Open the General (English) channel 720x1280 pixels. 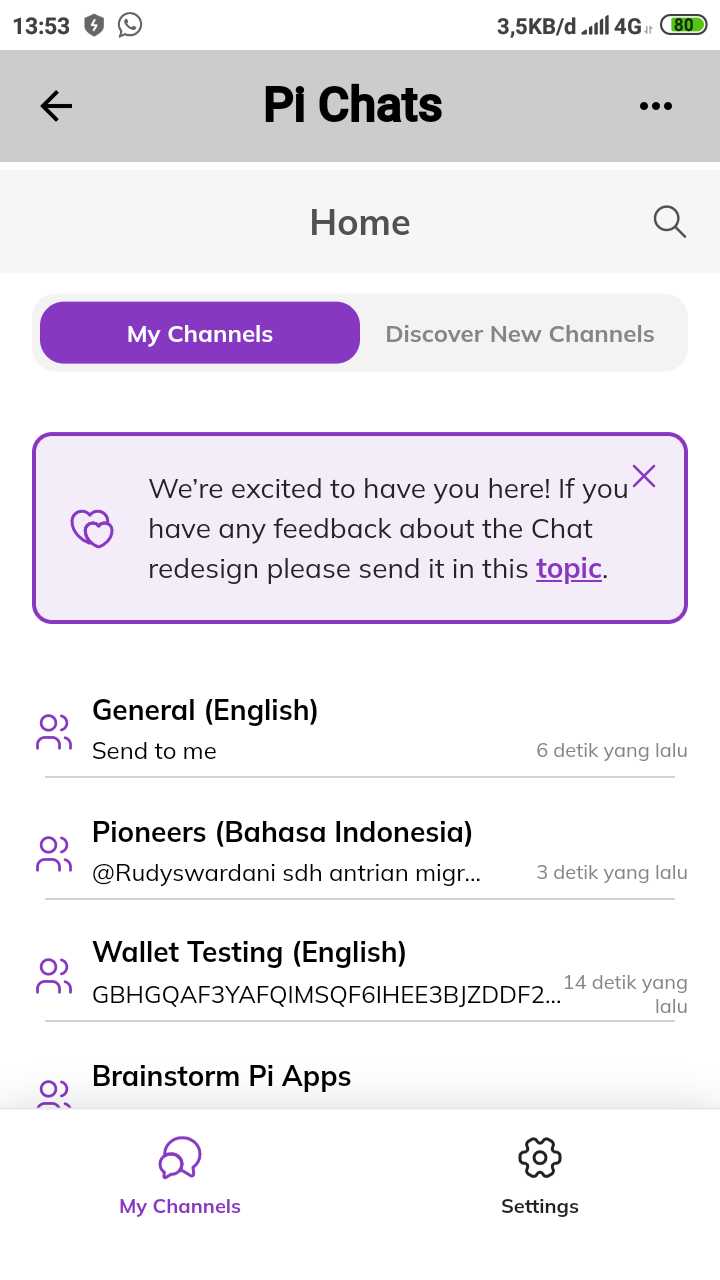click(360, 730)
